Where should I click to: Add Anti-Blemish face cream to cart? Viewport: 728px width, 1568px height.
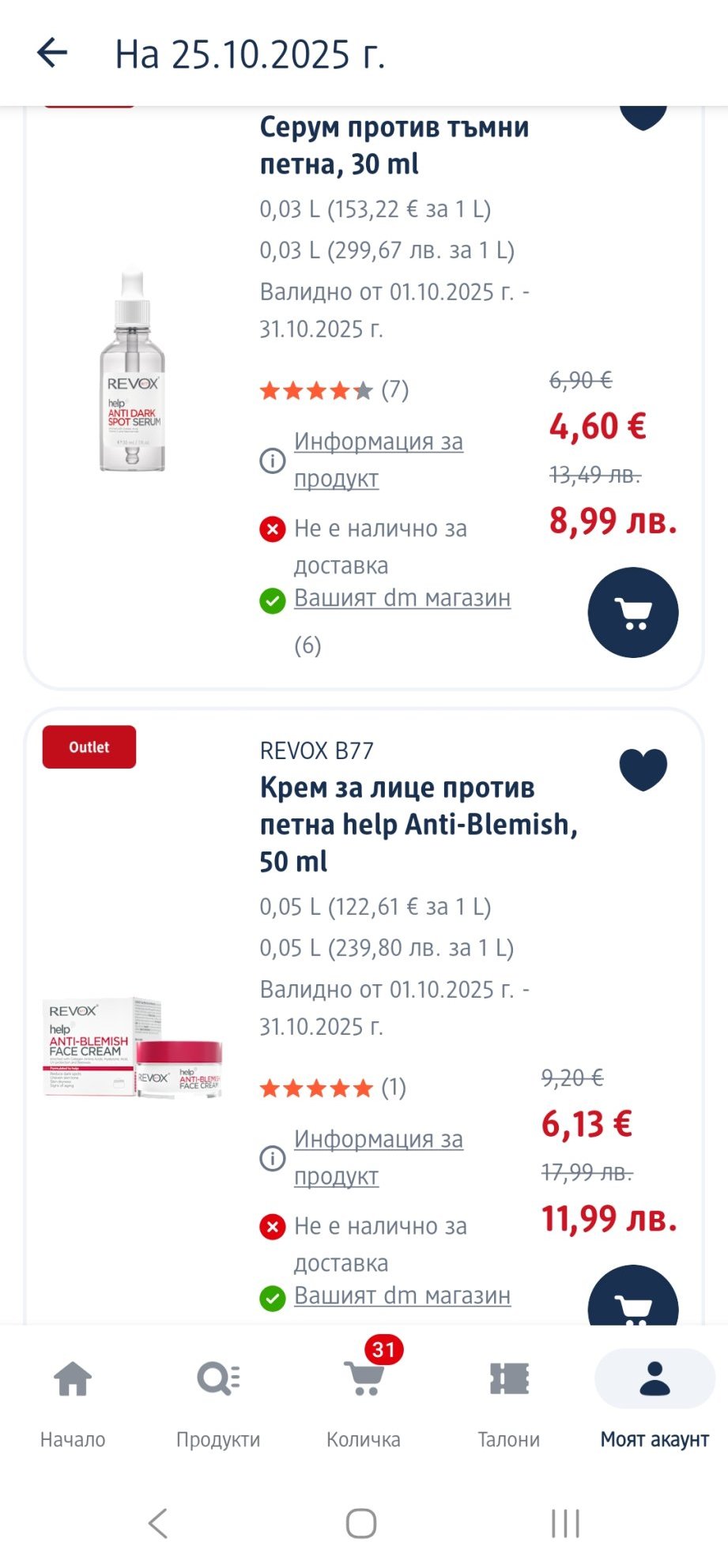pyautogui.click(x=632, y=1299)
